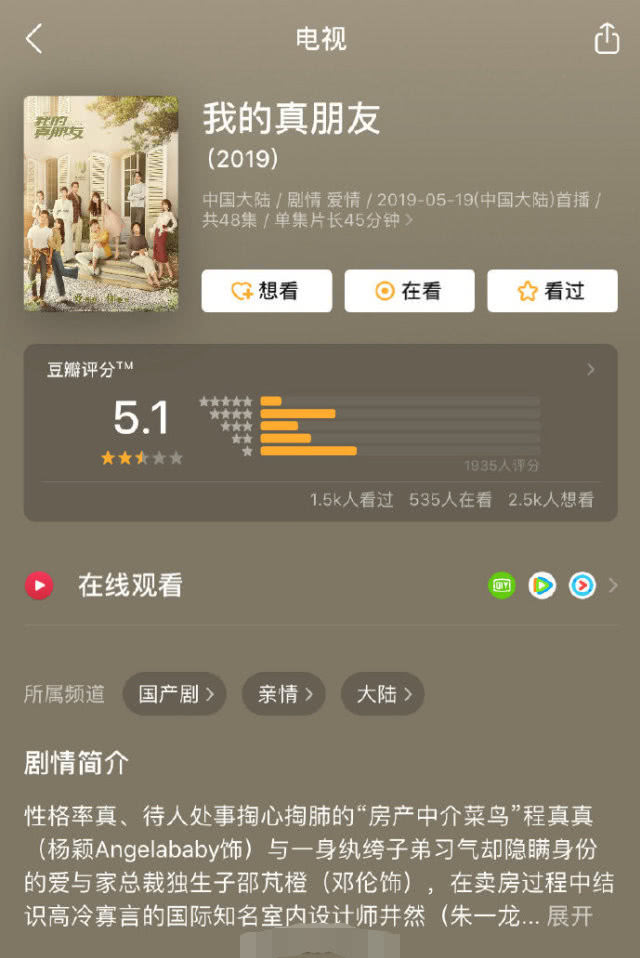Open the 国产剧 channel chip

click(175, 694)
